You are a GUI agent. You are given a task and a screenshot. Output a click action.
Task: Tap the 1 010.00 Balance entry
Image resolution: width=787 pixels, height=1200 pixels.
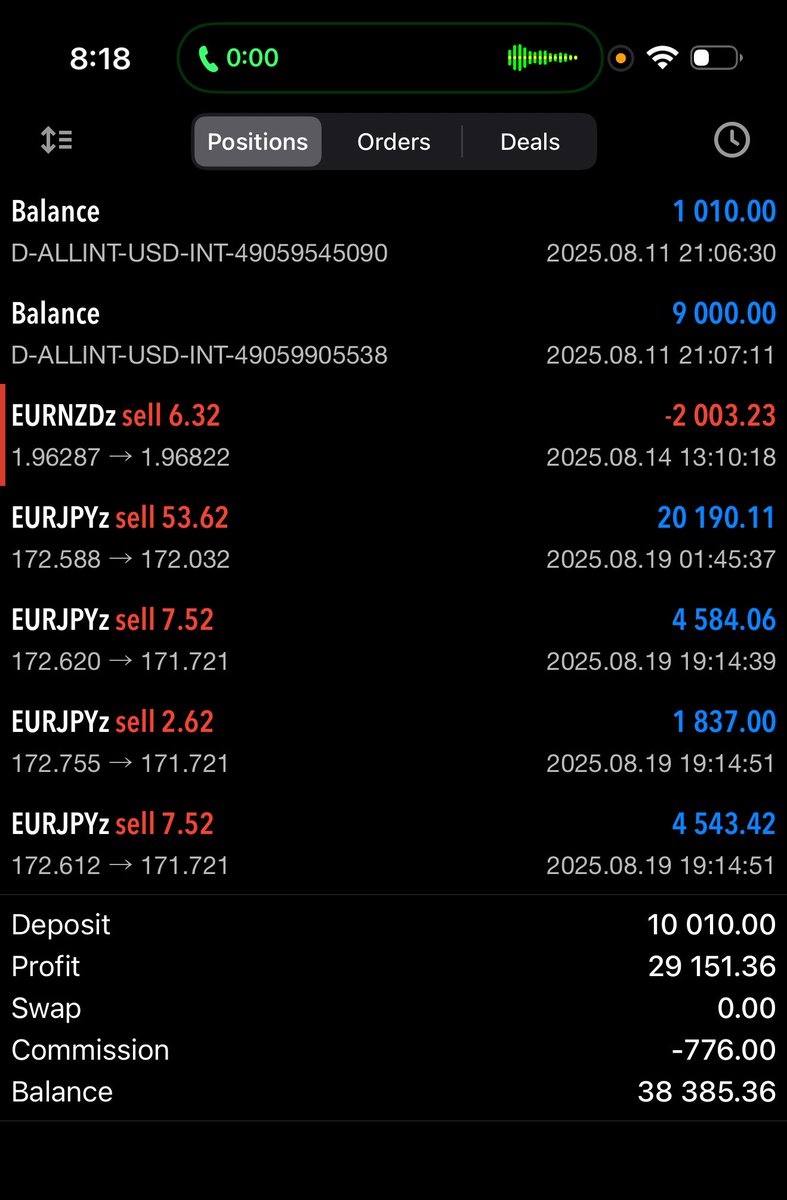[x=393, y=231]
